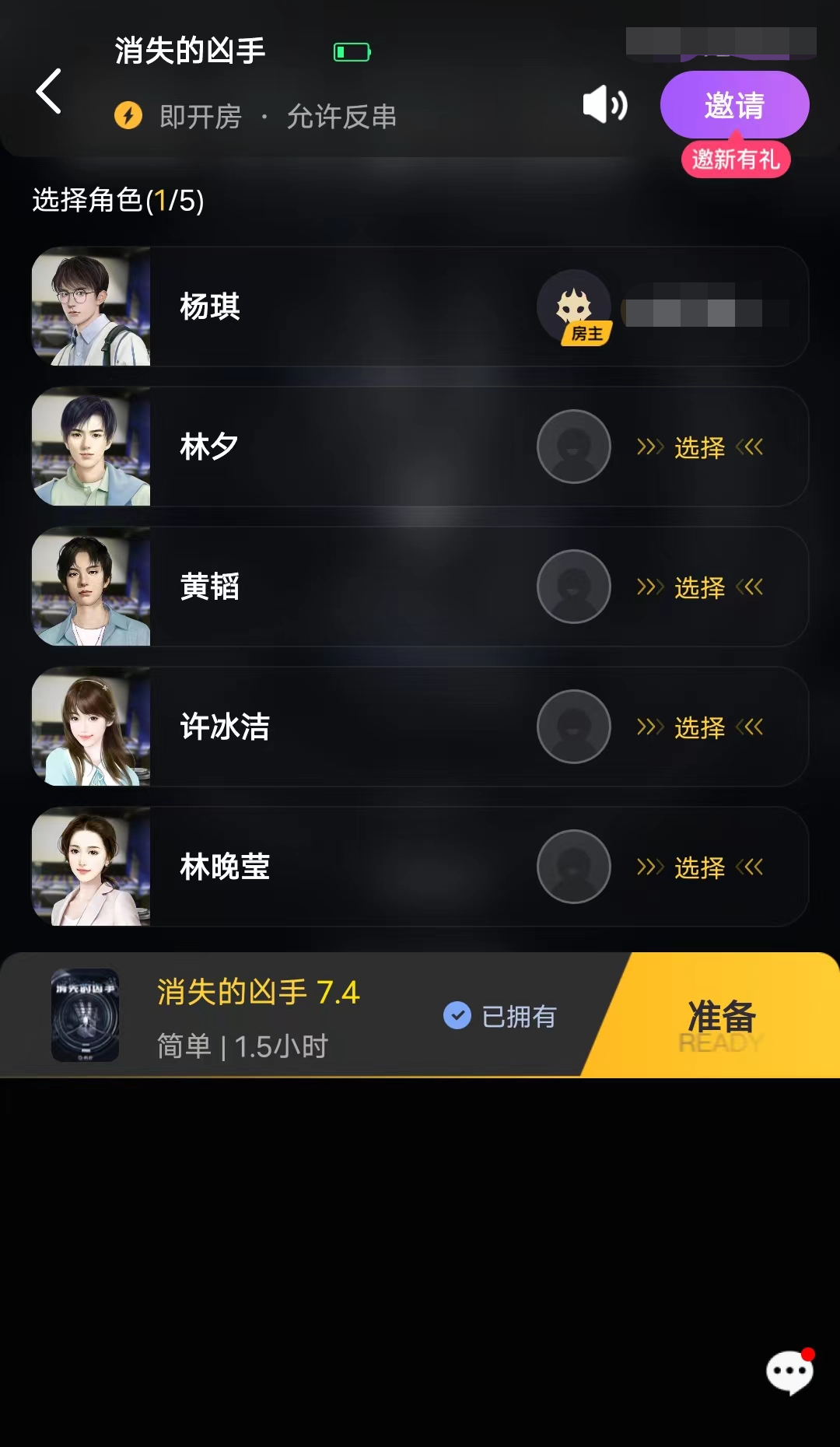
Task: Pick the role 许冰洁
Action: tap(699, 727)
